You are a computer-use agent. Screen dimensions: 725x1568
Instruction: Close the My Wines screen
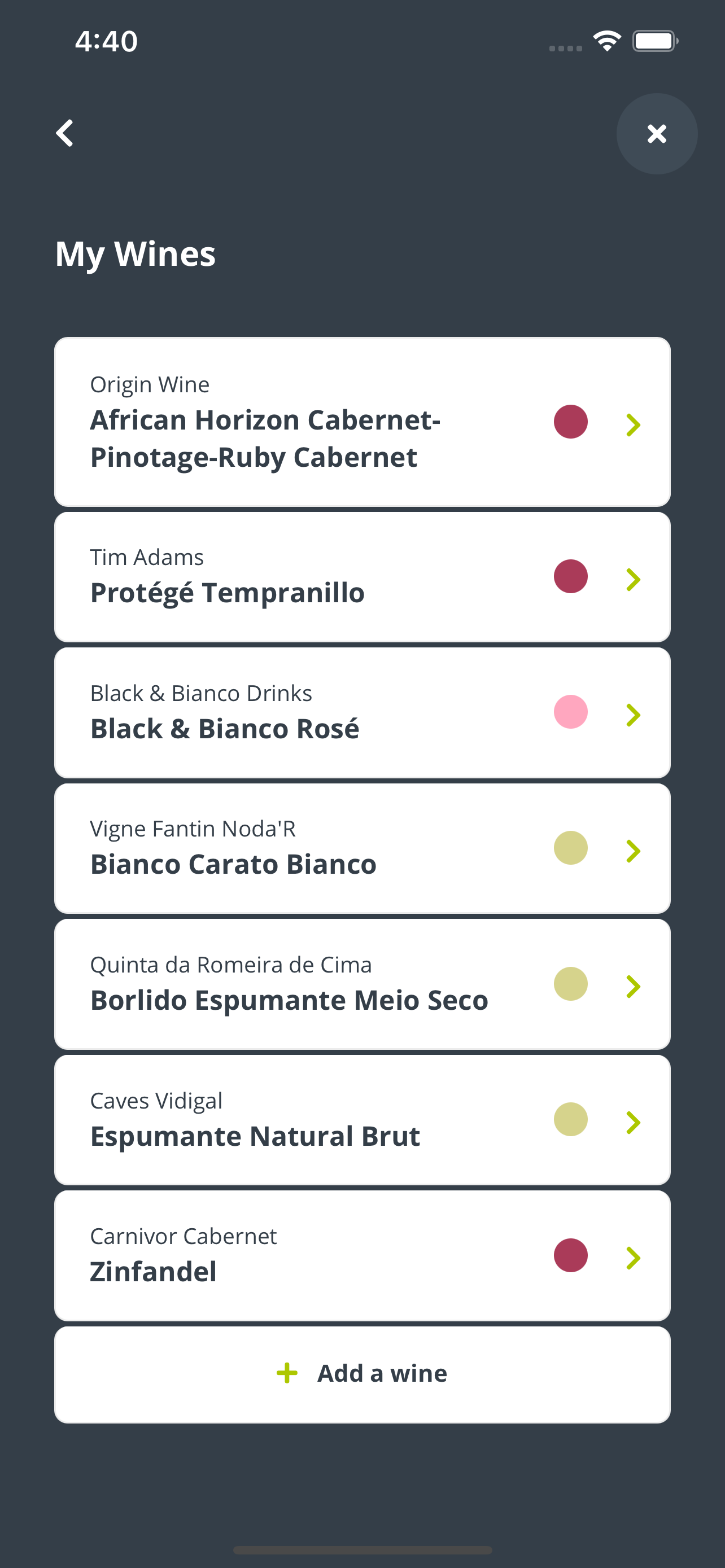pos(657,134)
